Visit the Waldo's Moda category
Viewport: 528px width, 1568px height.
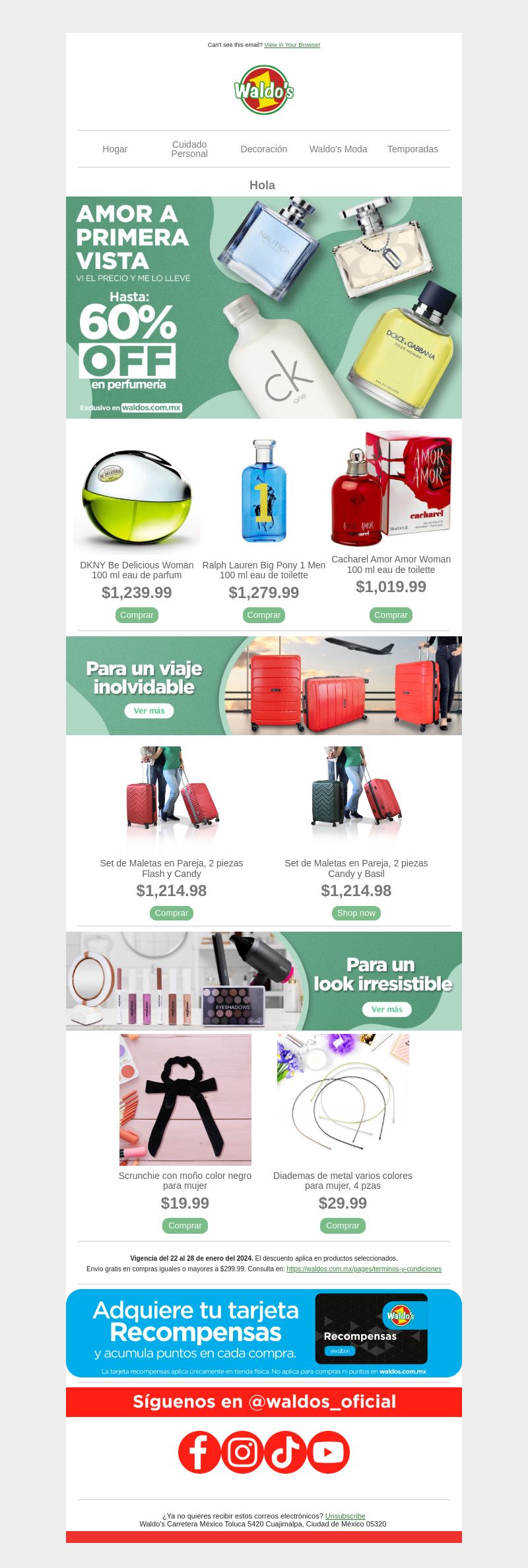[x=338, y=149]
